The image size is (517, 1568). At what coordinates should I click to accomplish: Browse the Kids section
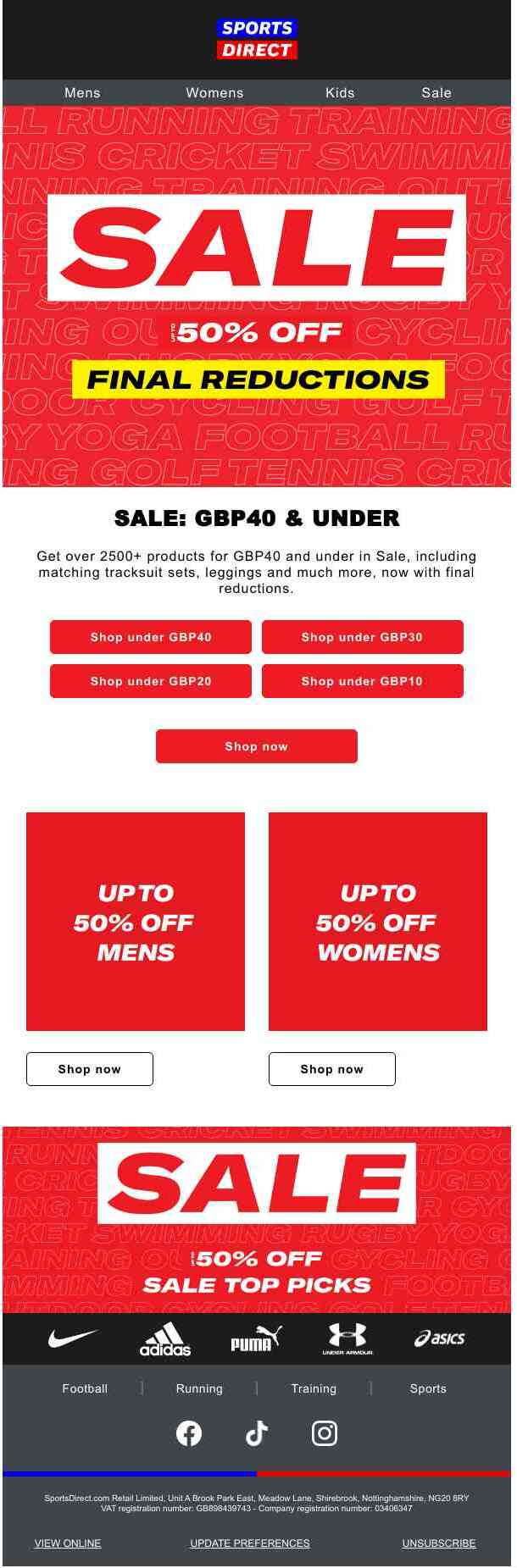tap(340, 93)
